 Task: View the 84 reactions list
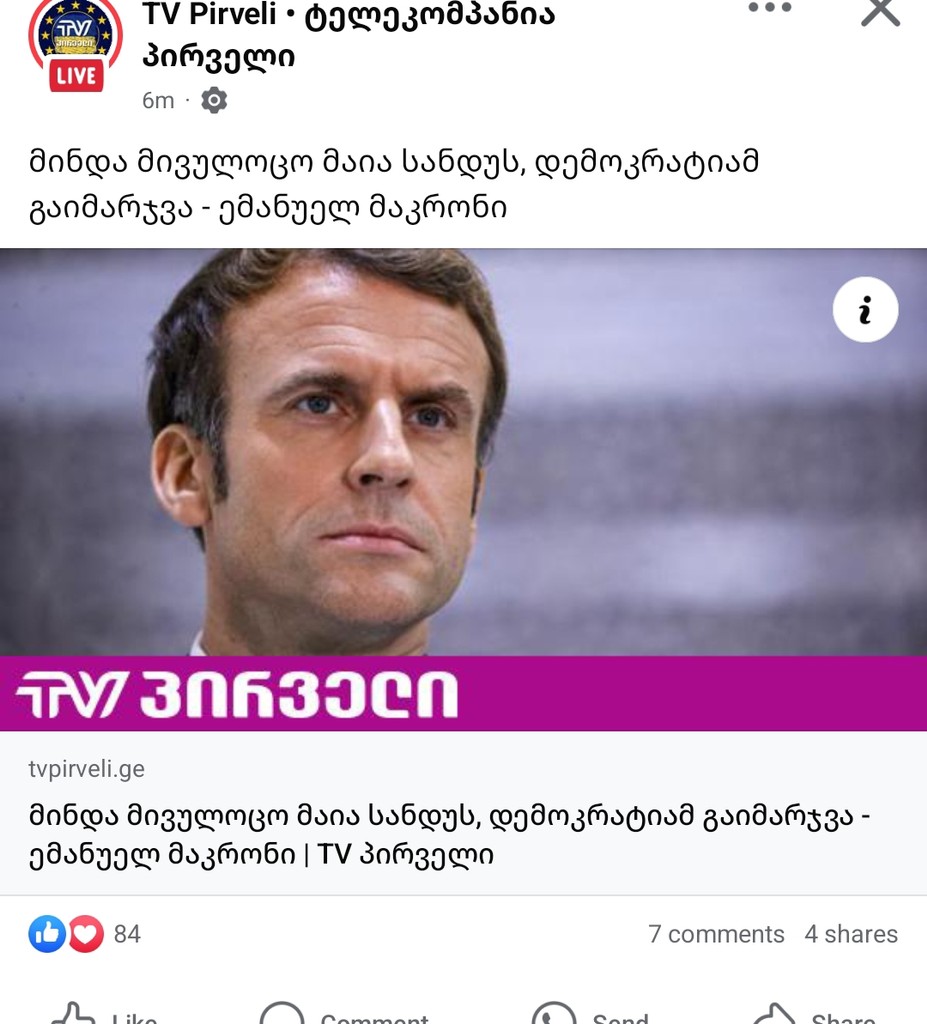[x=129, y=934]
